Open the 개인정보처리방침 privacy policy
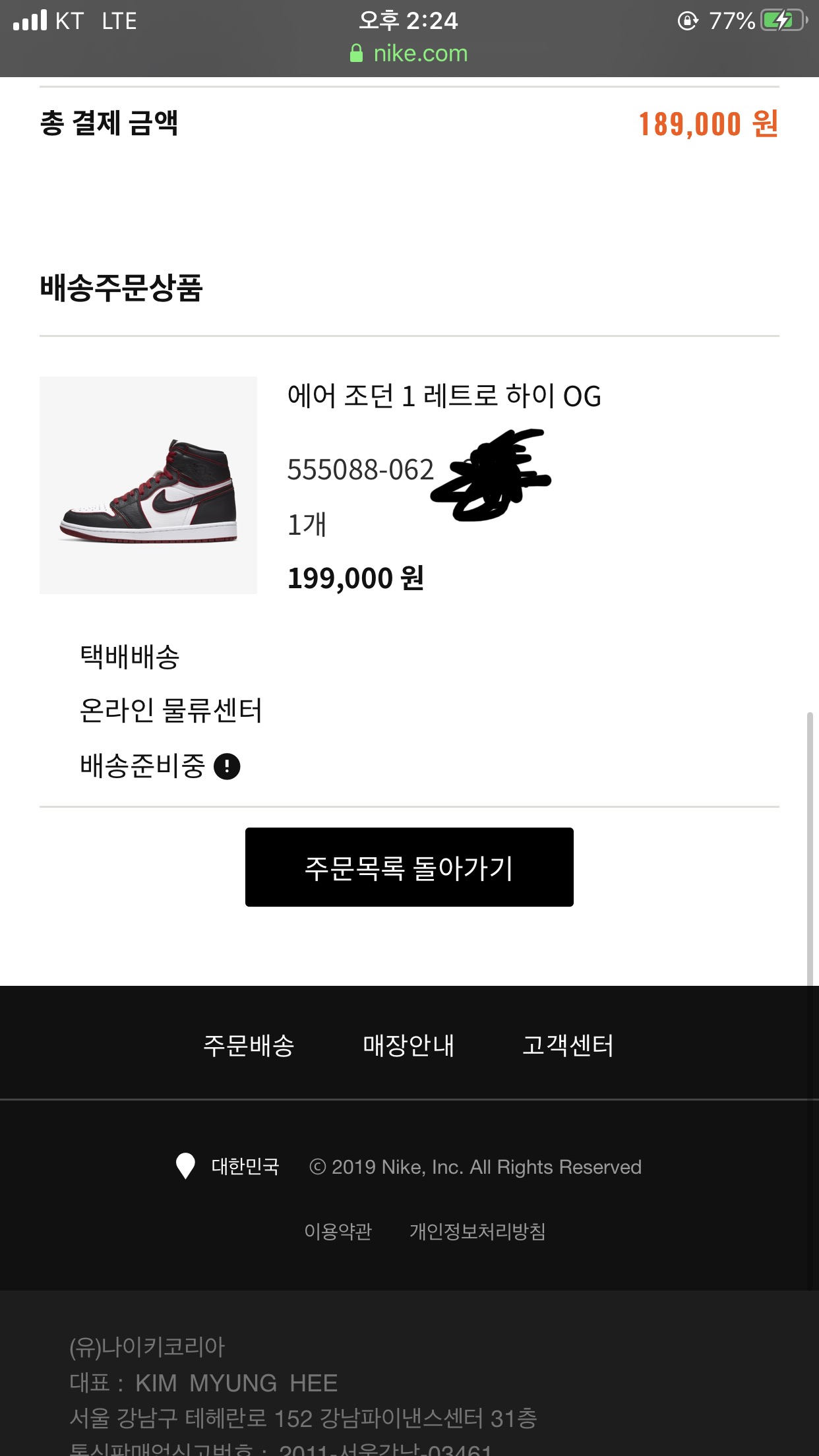 coord(477,1231)
